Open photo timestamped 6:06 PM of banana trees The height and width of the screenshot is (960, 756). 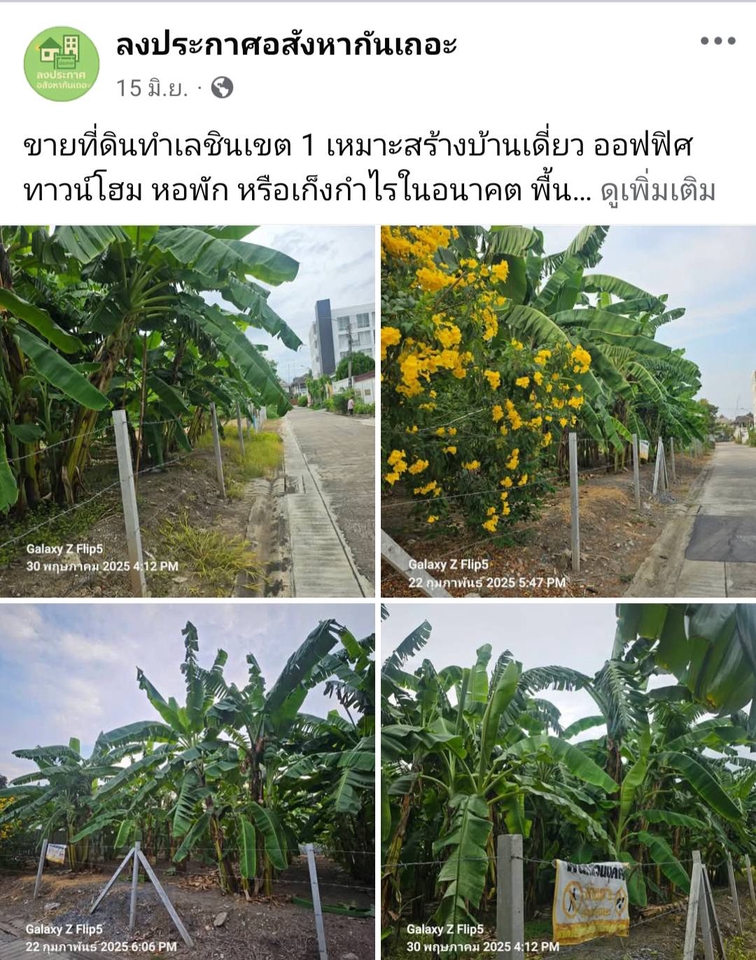(187, 780)
